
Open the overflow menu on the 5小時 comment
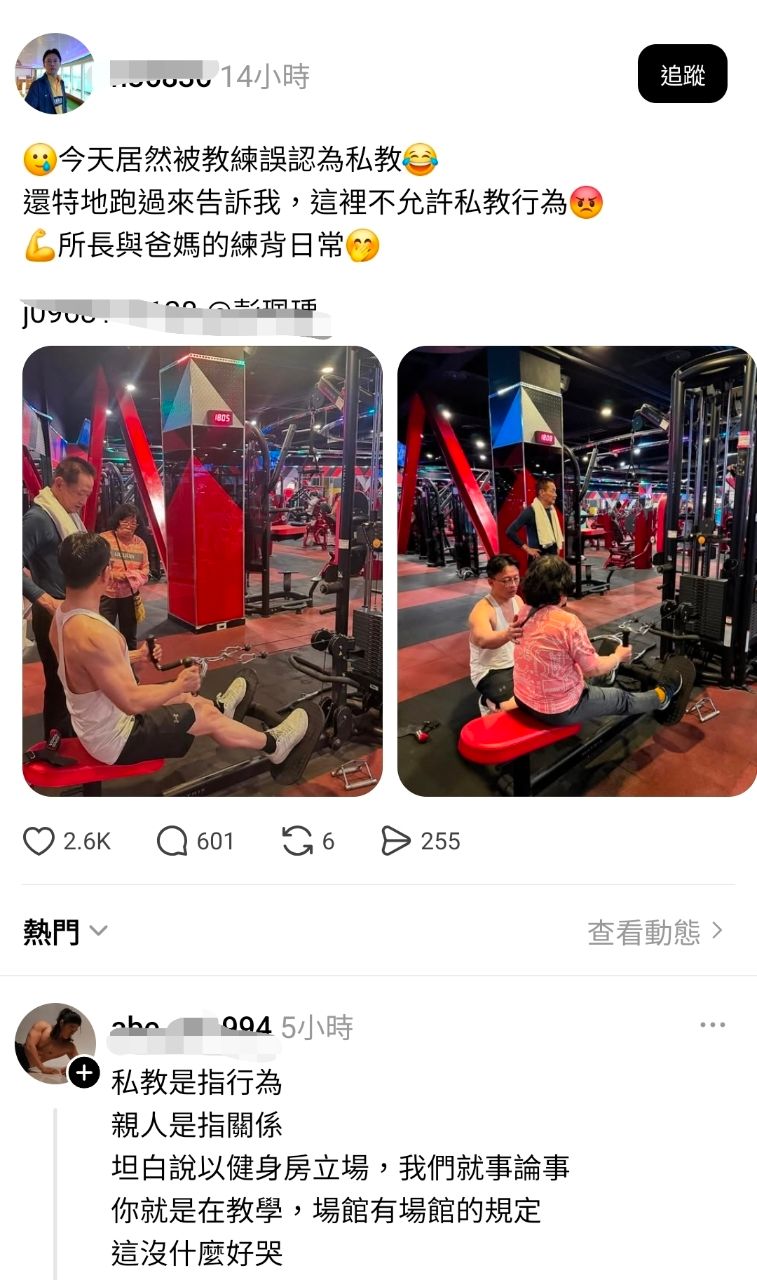point(713,1025)
